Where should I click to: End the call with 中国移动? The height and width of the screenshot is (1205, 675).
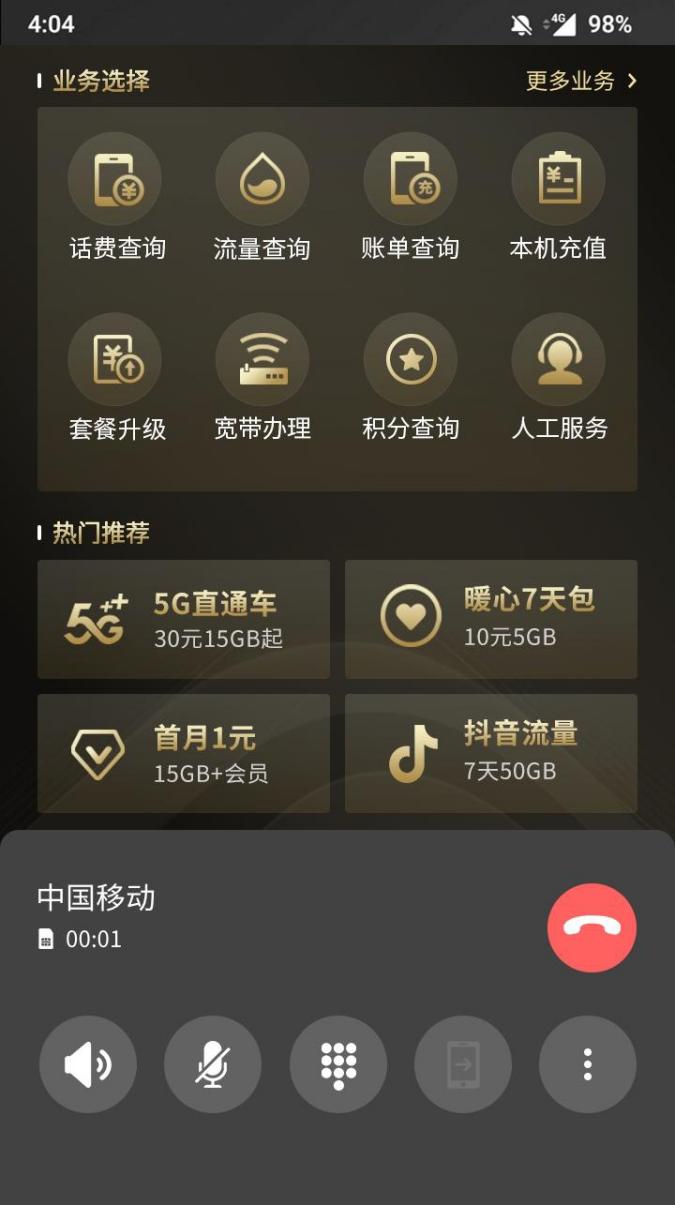(591, 927)
